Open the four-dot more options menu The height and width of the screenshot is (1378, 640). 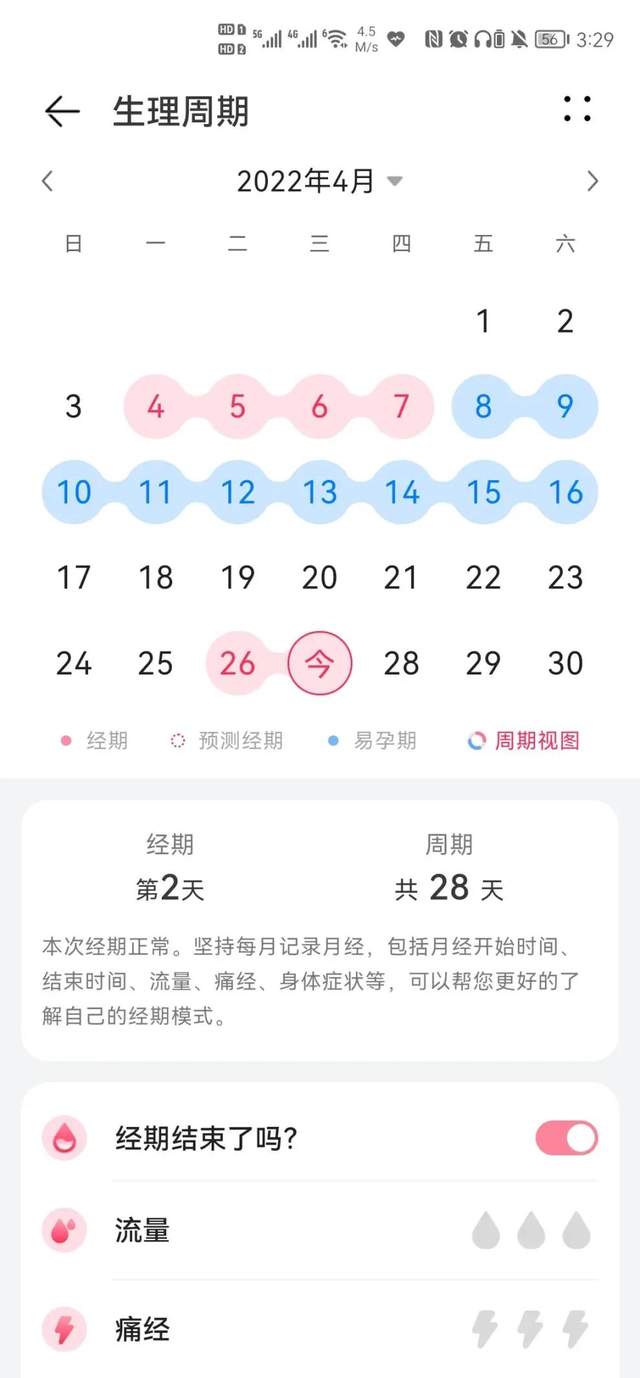pyautogui.click(x=577, y=109)
